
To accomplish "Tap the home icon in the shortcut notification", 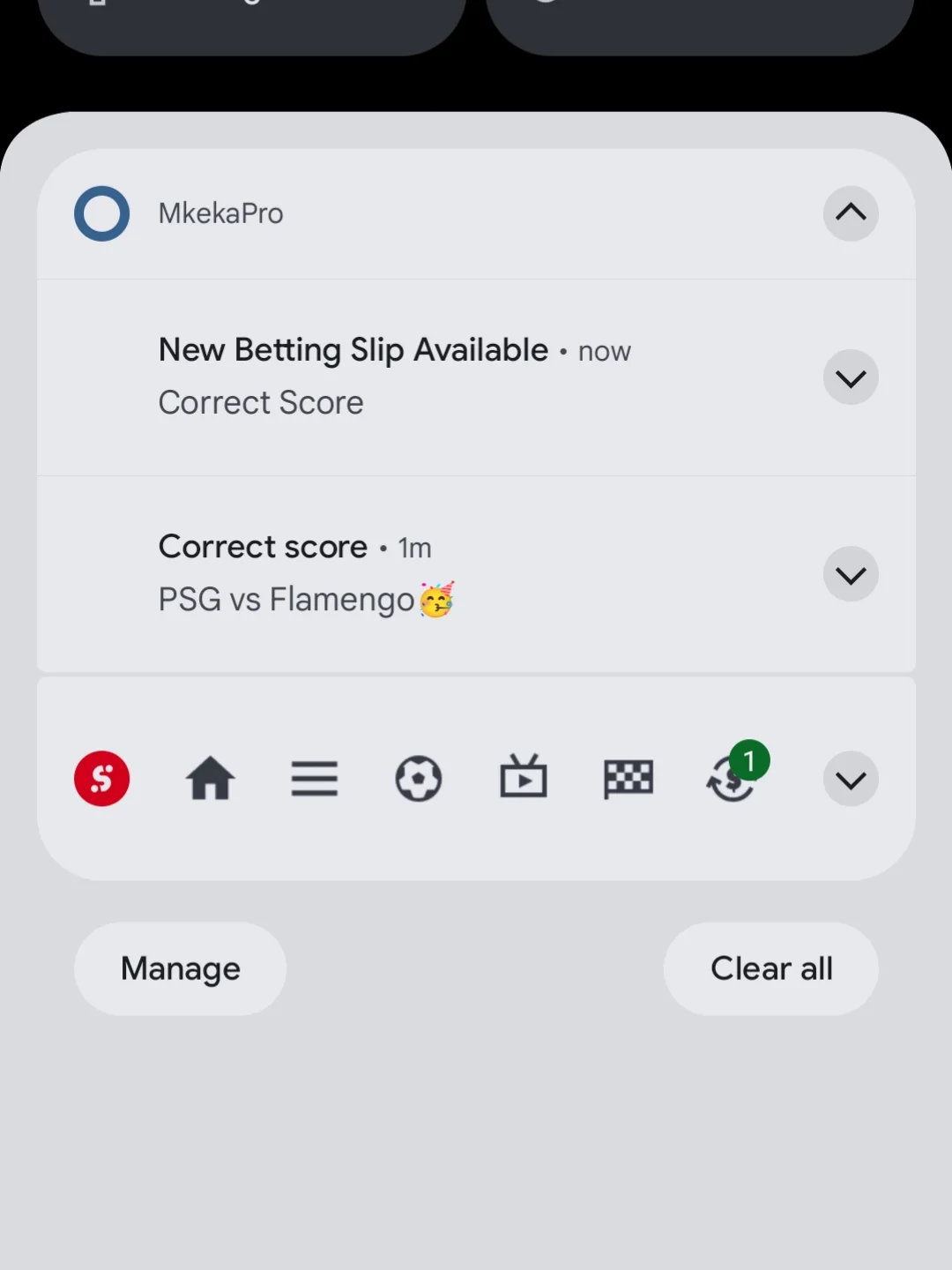I will (210, 779).
